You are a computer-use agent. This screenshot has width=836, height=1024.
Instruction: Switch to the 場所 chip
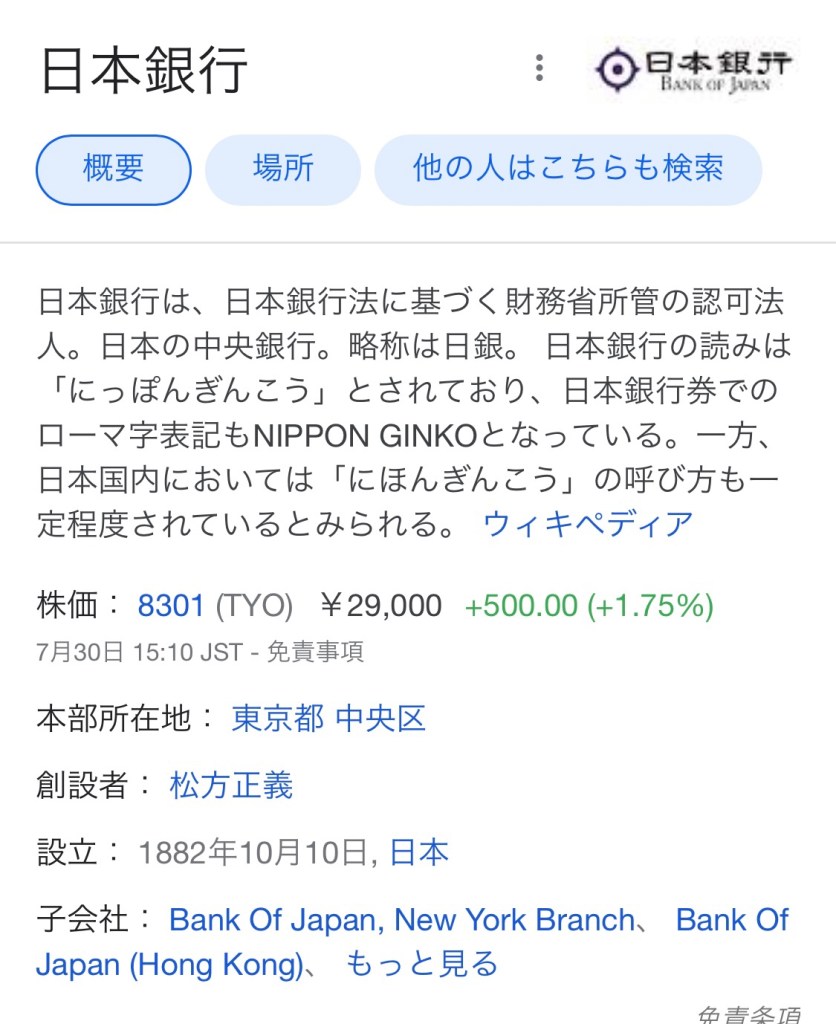tap(282, 169)
